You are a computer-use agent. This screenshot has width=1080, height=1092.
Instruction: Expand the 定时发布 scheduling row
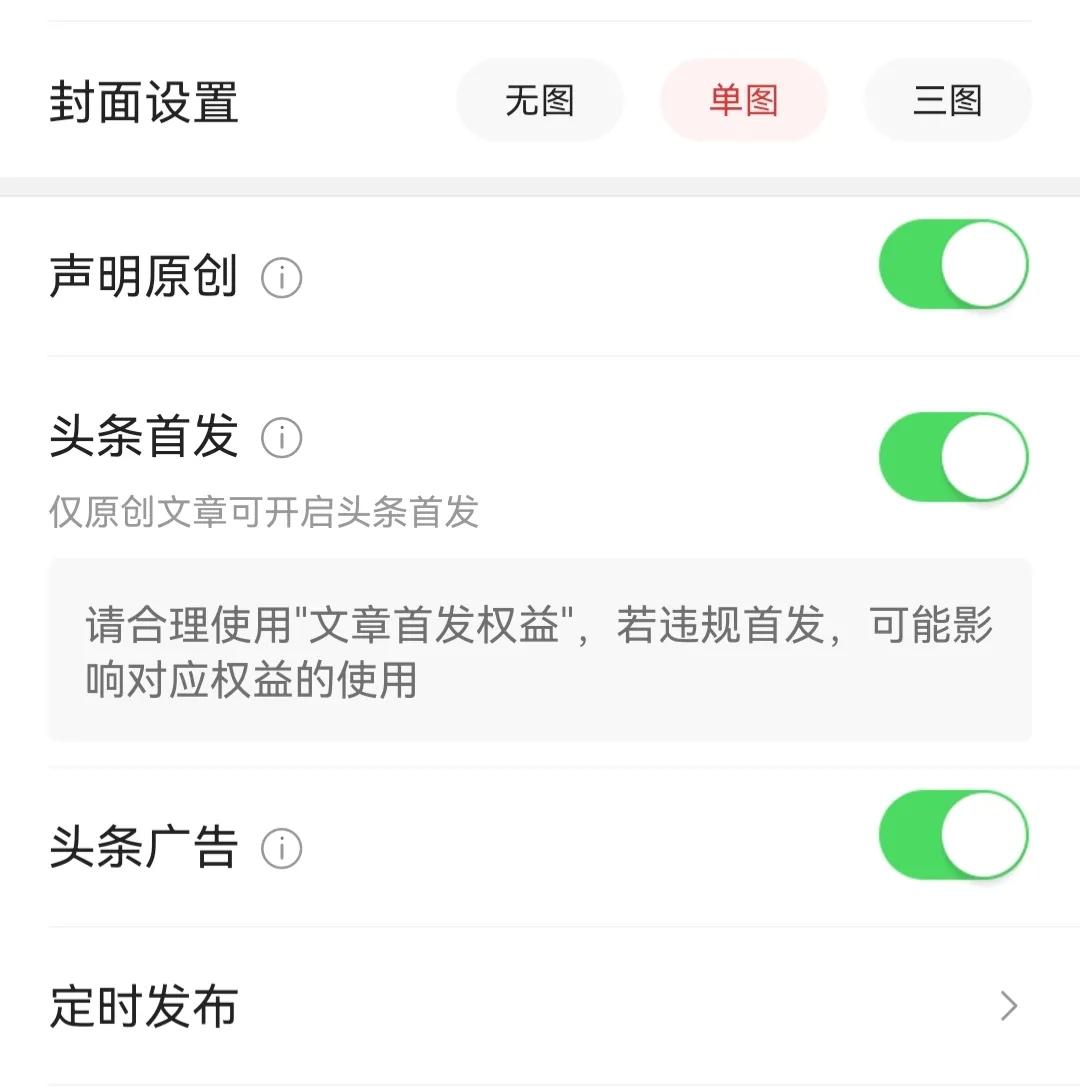tap(540, 1006)
